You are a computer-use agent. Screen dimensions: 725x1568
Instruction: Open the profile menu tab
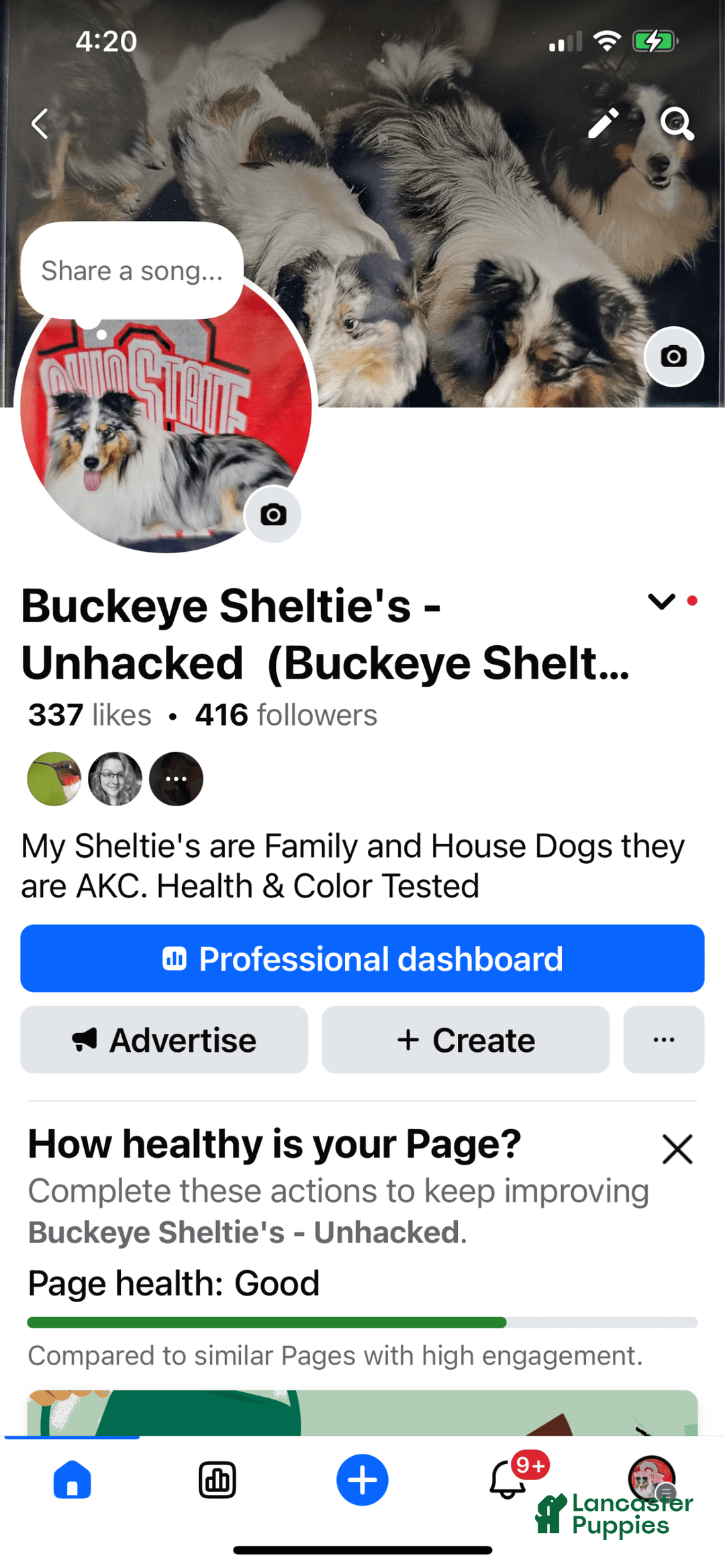[x=651, y=1478]
